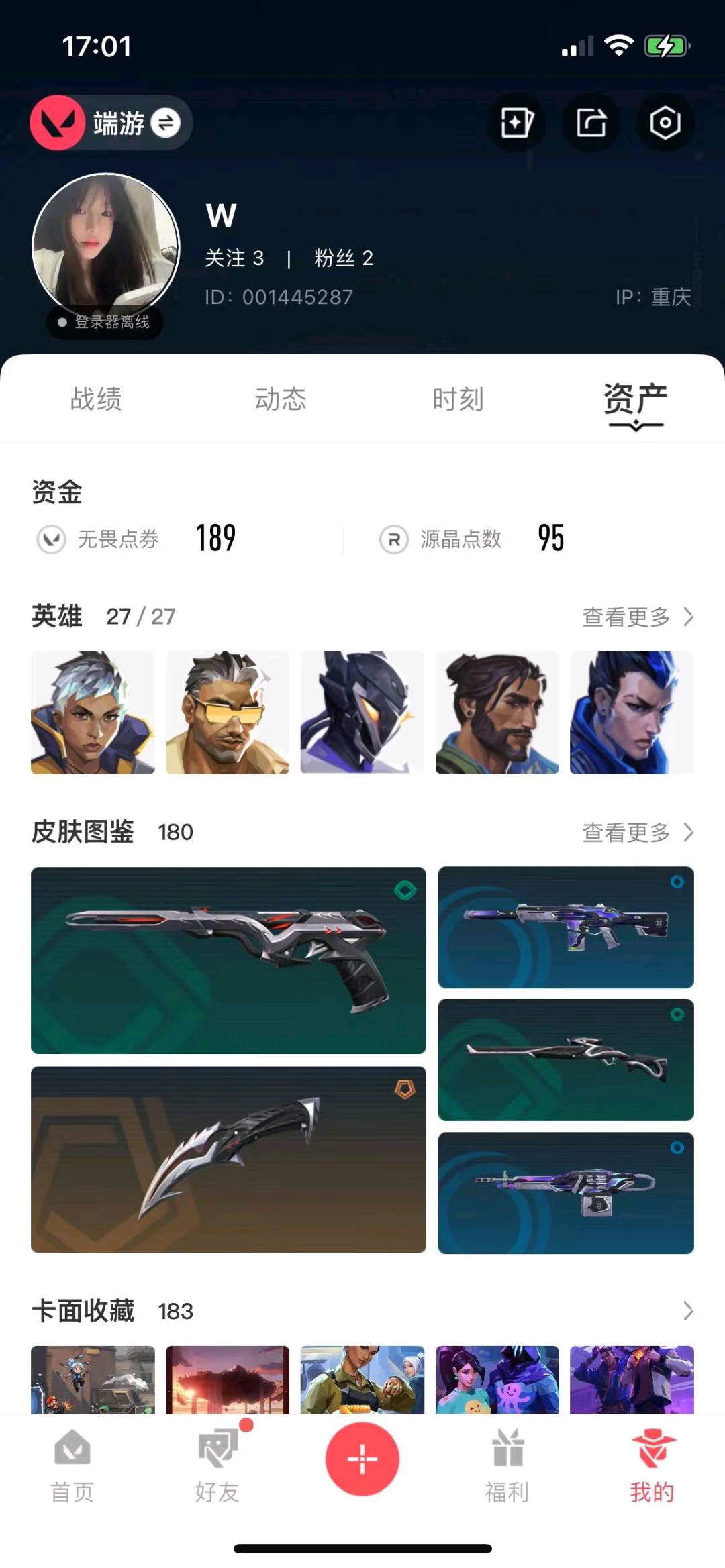Open the curved knife skin card
Viewport: 725px width, 1568px height.
pos(228,1159)
